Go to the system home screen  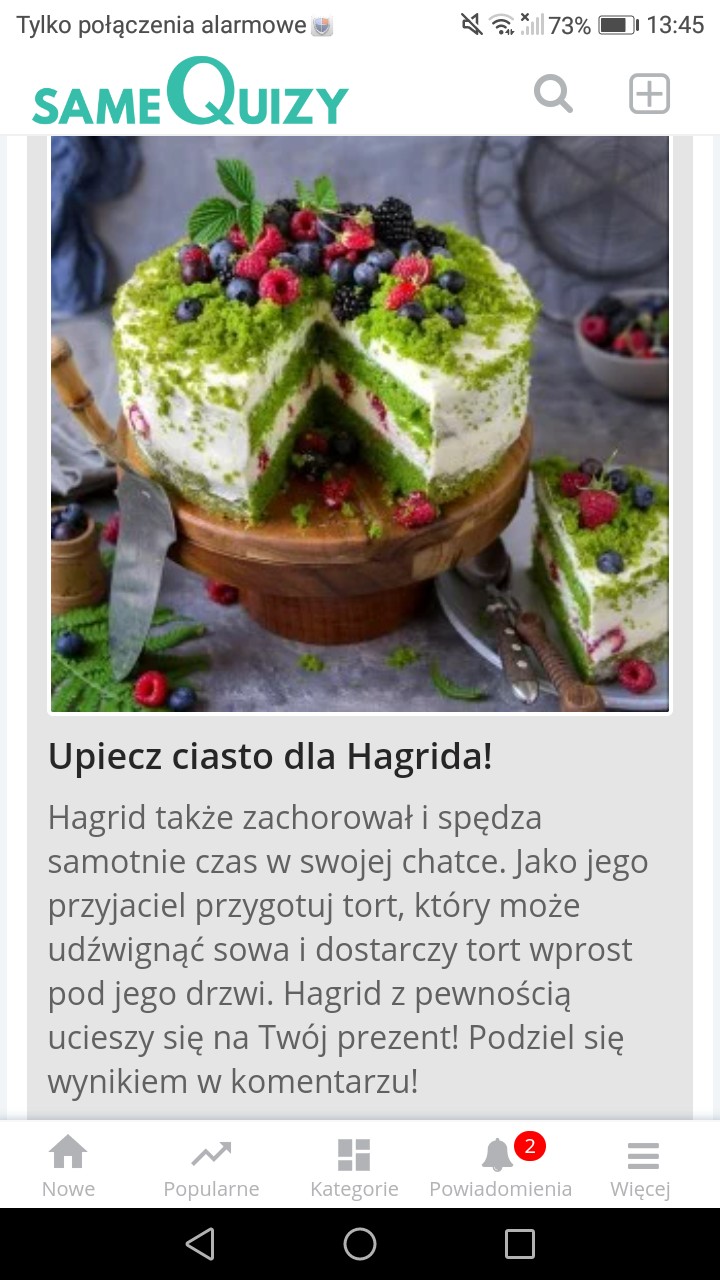360,1244
